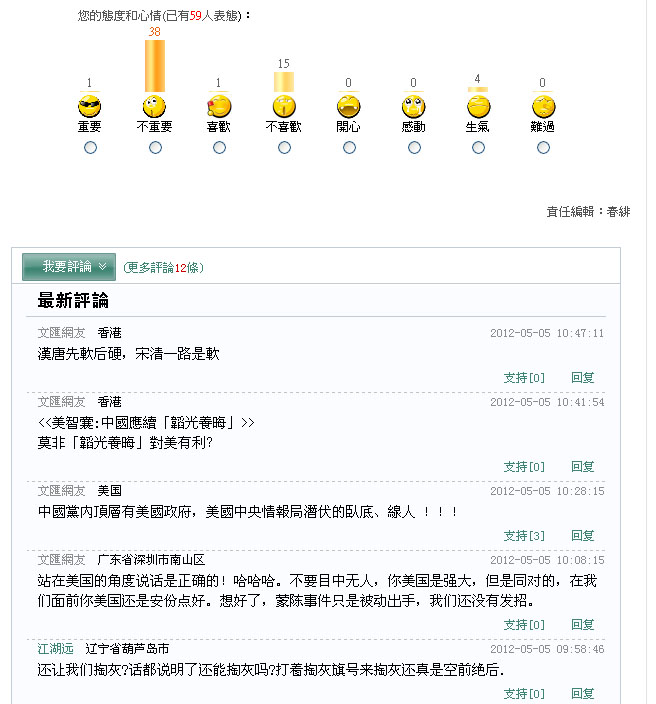656x704 pixels.
Task: Open 江湖远's user profile link
Action: click(55, 649)
